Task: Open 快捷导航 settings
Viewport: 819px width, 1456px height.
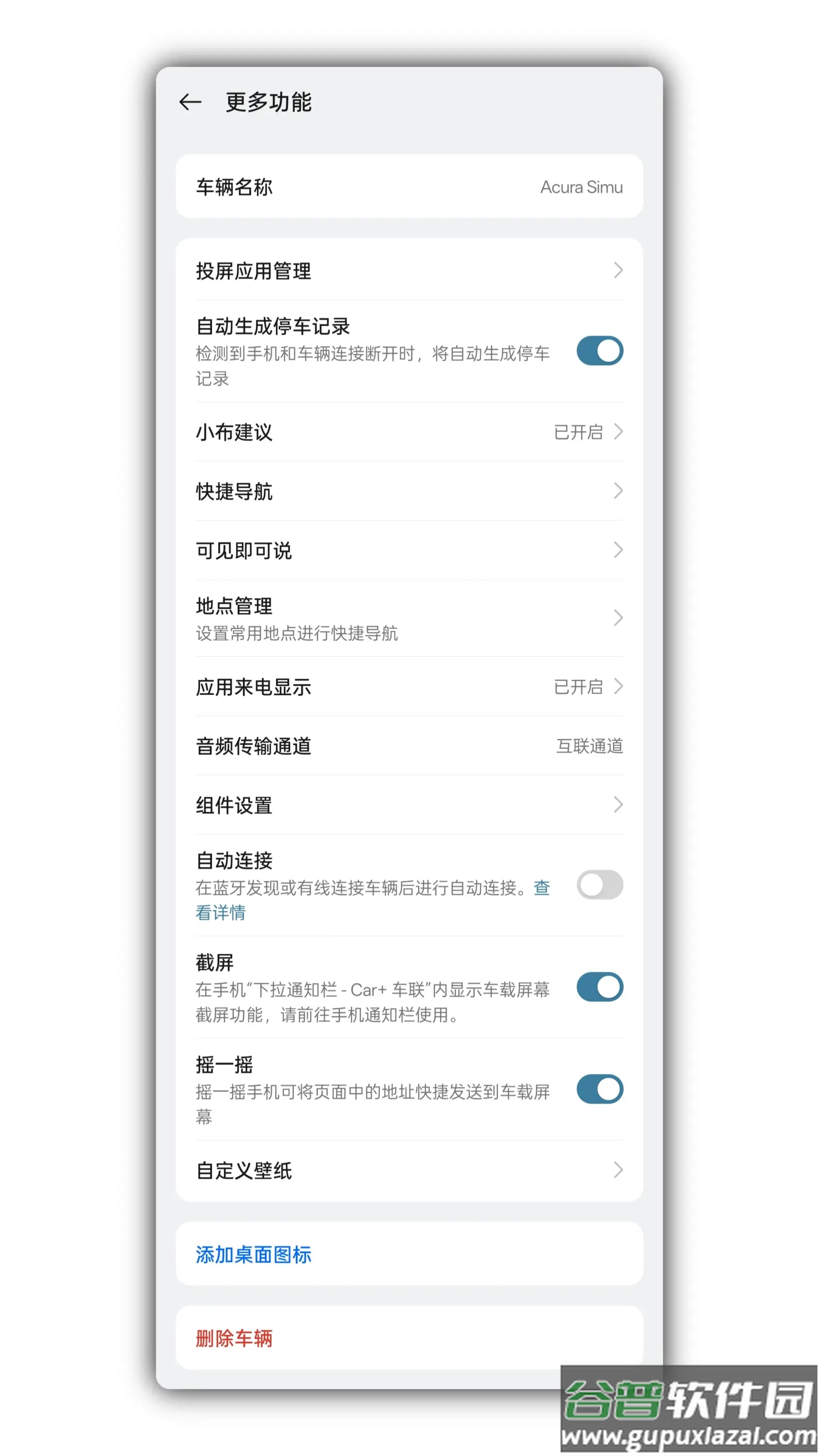Action: (x=409, y=491)
